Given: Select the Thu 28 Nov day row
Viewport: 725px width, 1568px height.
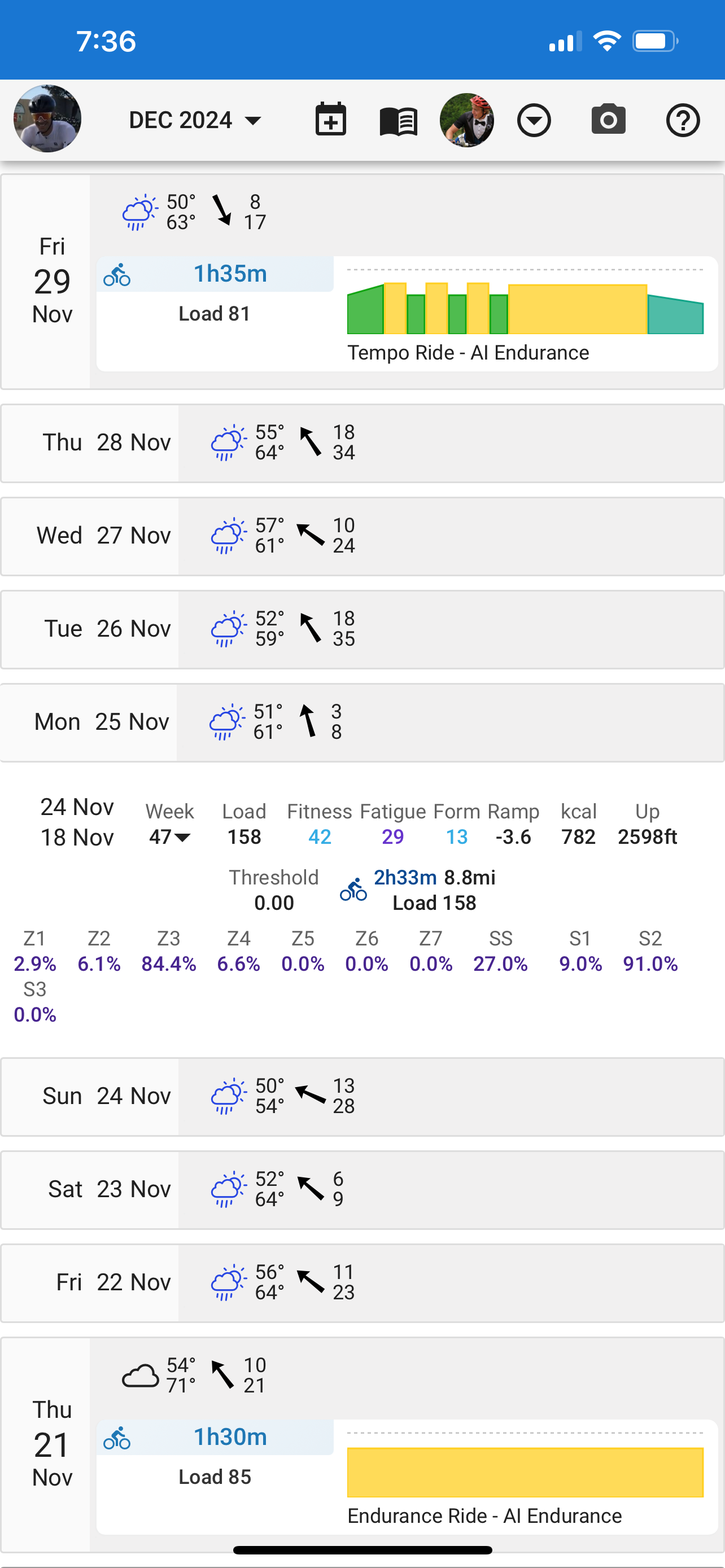Looking at the screenshot, I should pos(362,443).
